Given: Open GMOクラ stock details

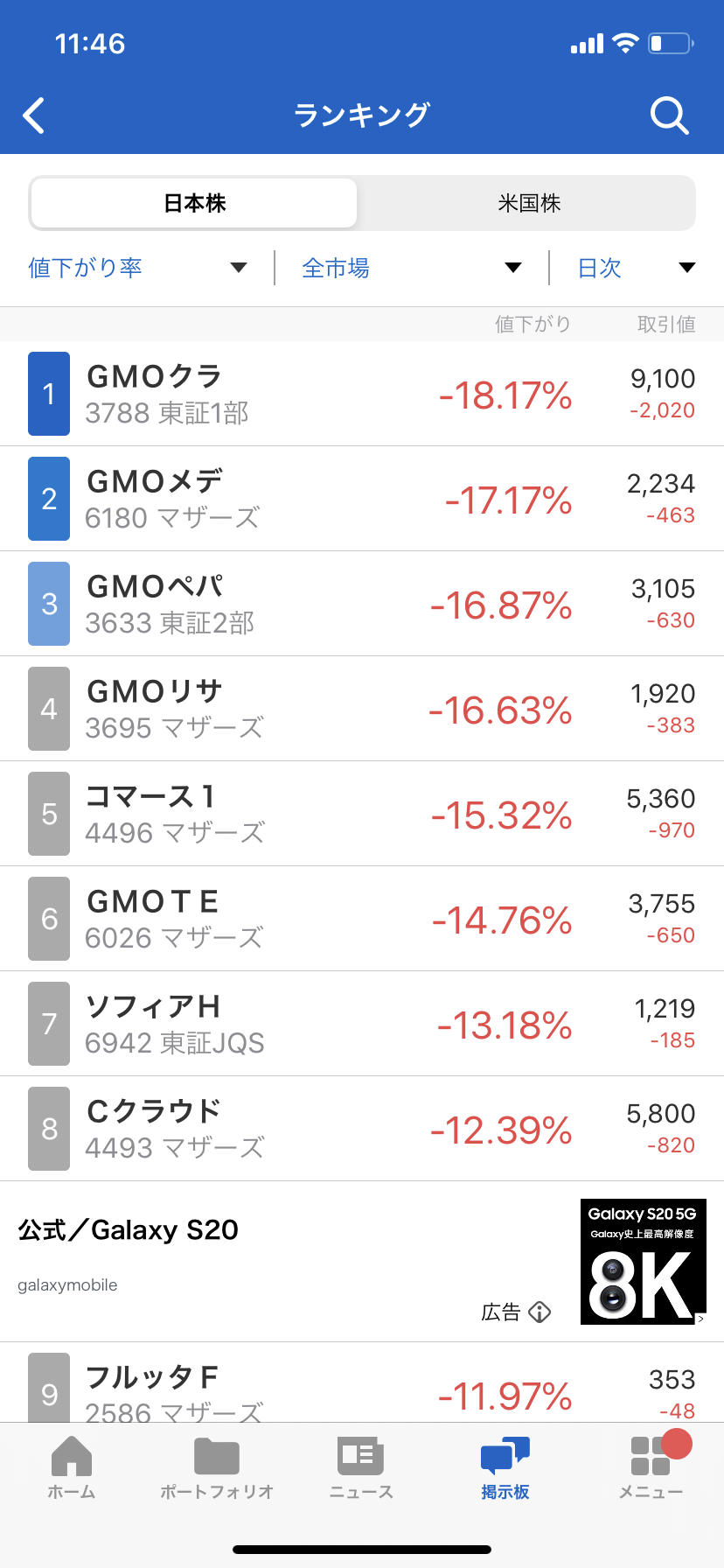Looking at the screenshot, I should (x=362, y=394).
